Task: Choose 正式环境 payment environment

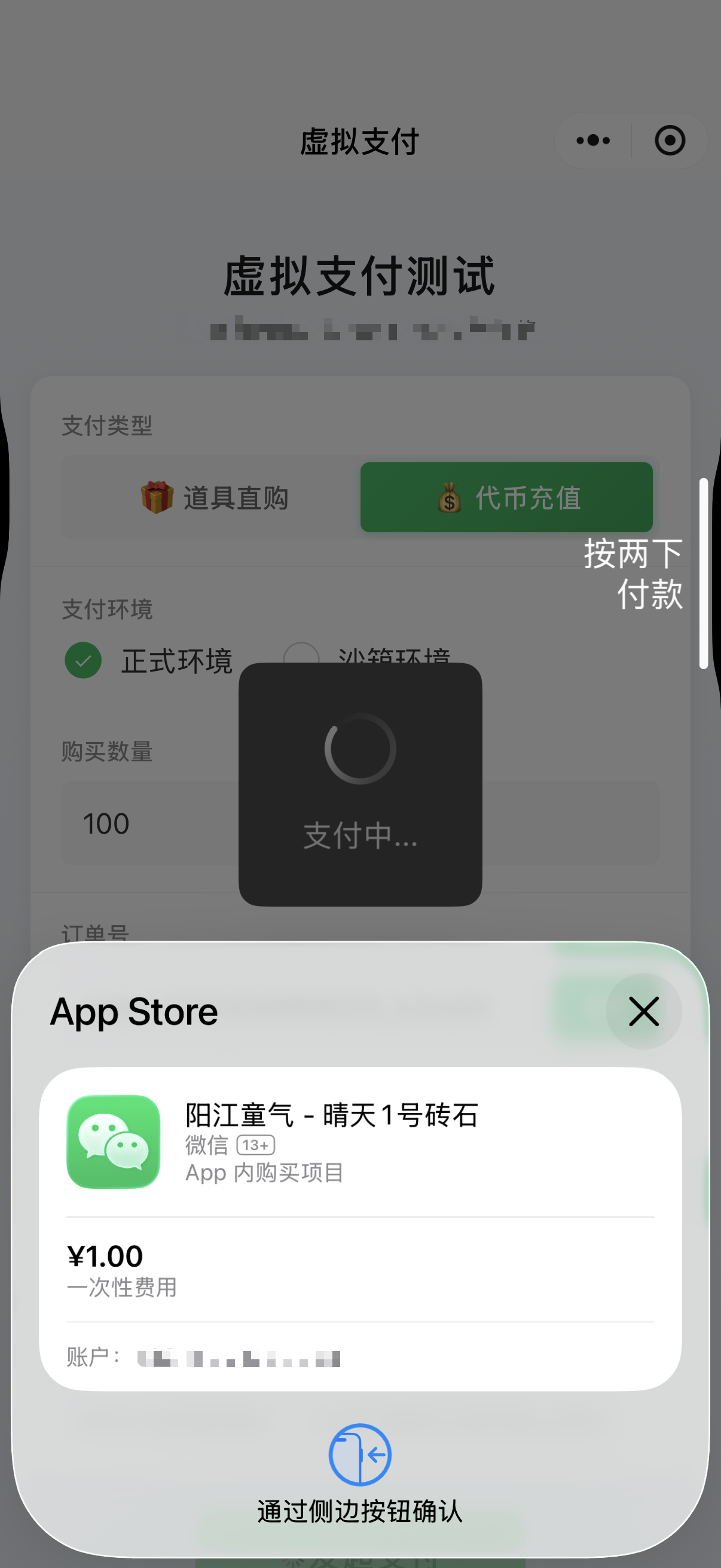Action: click(x=84, y=660)
